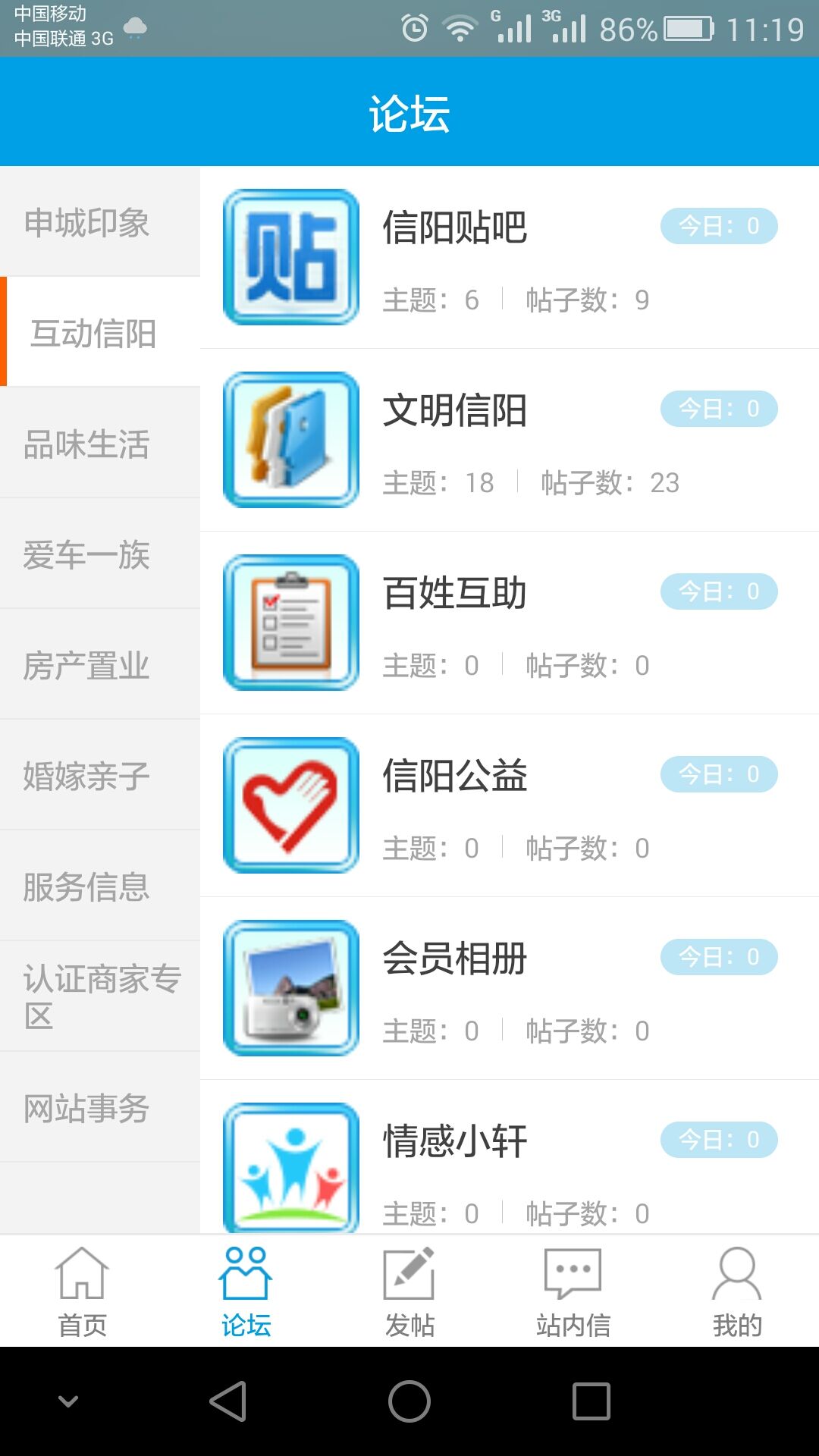The width and height of the screenshot is (819, 1456).
Task: Tap the system home button
Action: 409,1401
